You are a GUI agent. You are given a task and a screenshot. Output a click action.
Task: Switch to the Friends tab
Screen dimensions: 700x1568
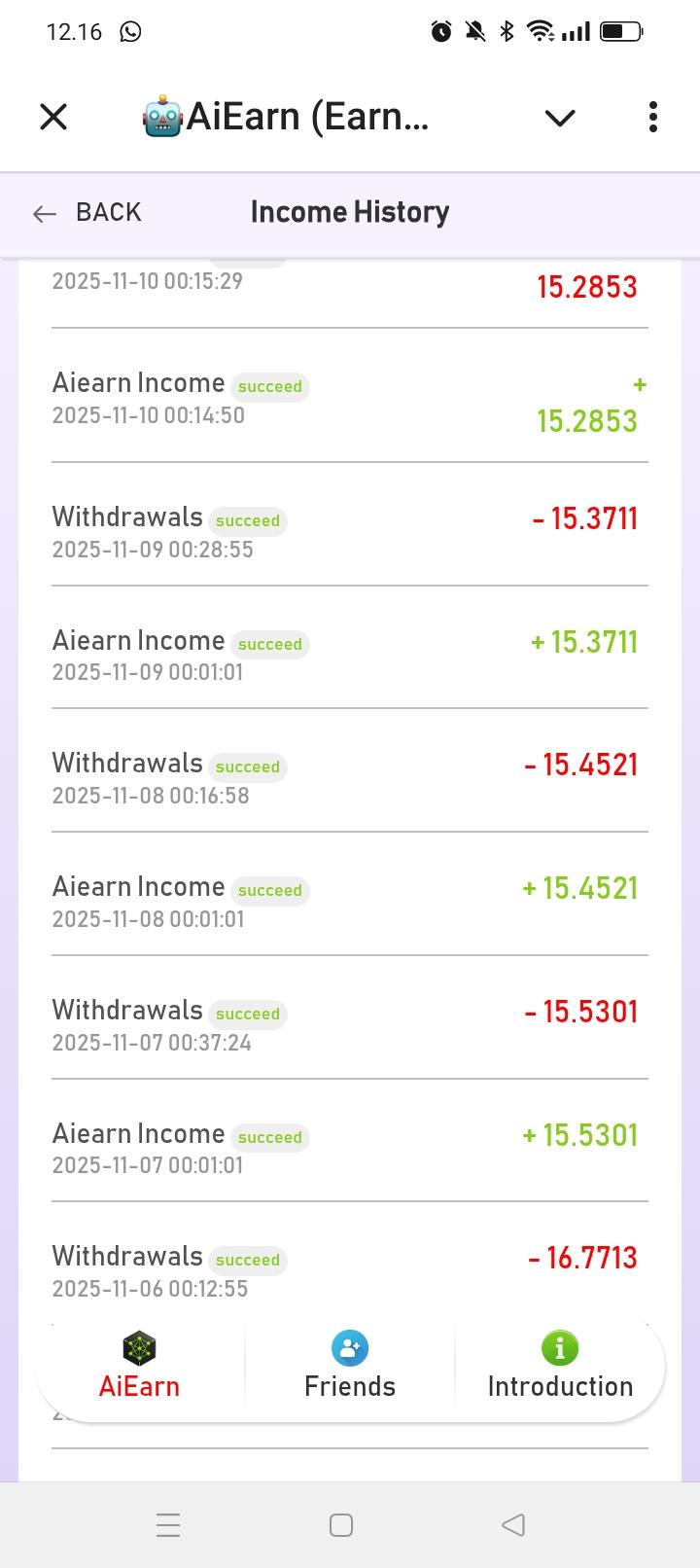[350, 1366]
